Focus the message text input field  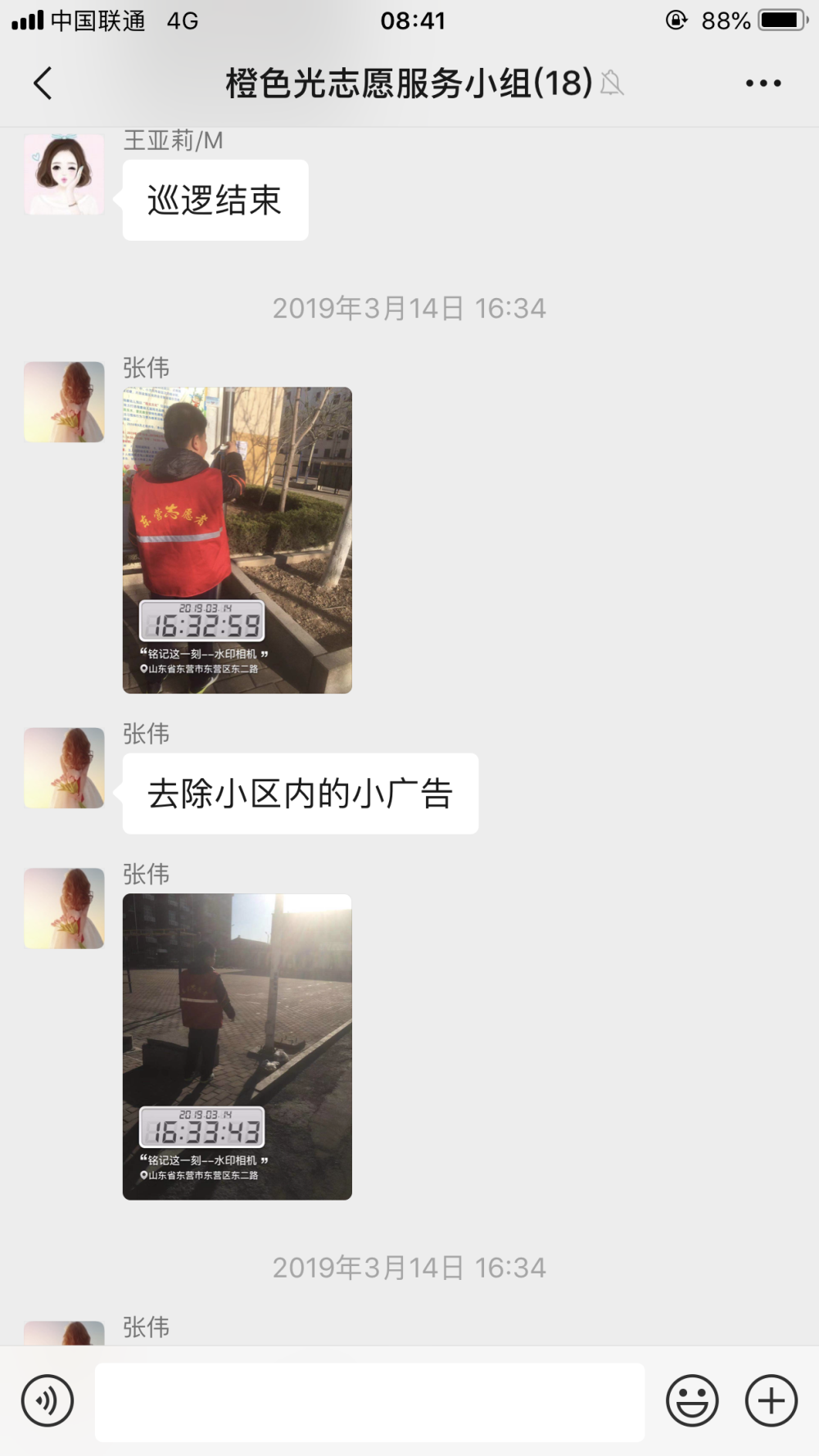pos(369,1401)
